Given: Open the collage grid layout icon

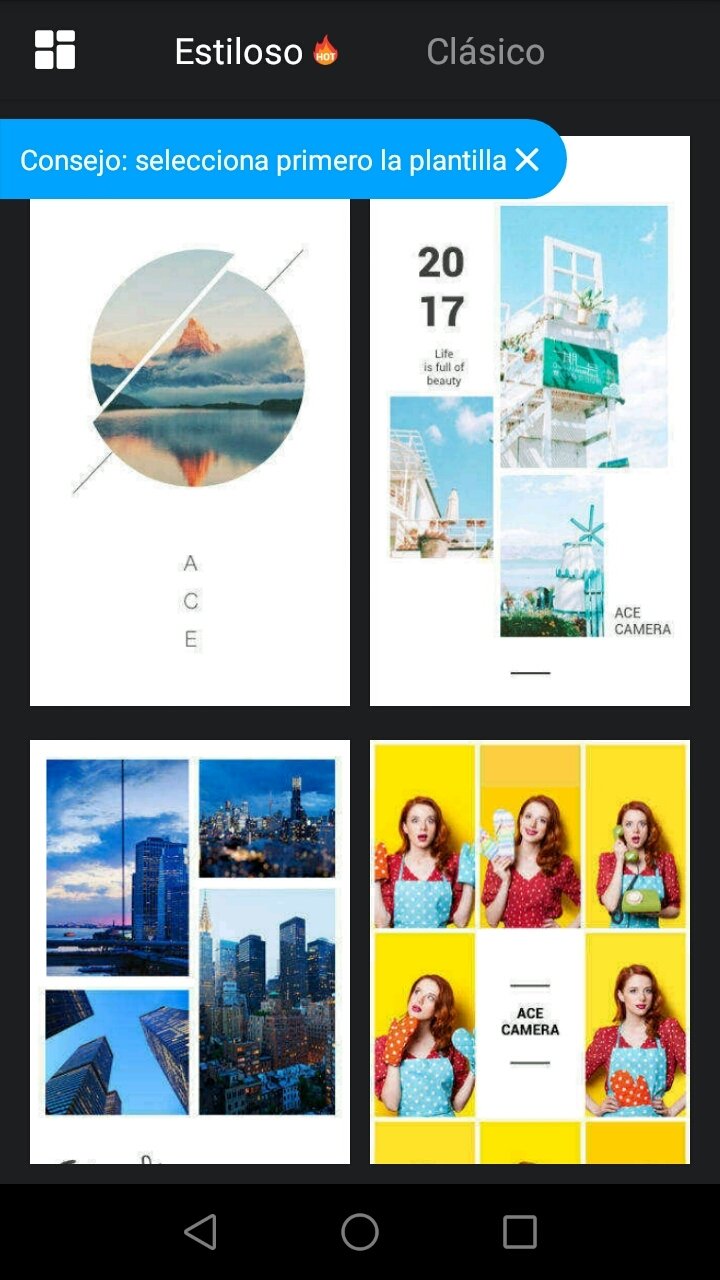Looking at the screenshot, I should 55,50.
